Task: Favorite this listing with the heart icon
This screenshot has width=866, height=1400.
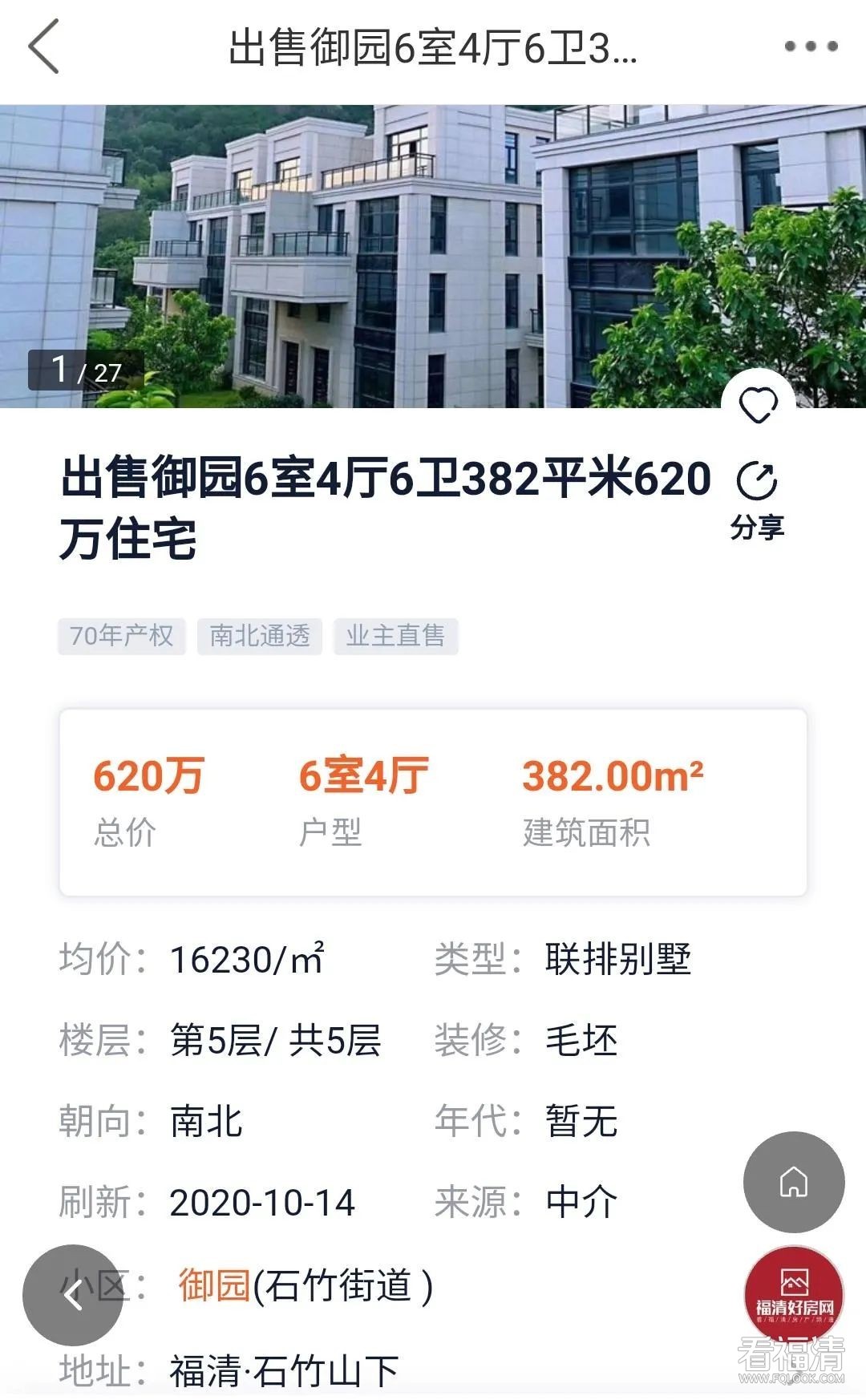Action: point(758,405)
